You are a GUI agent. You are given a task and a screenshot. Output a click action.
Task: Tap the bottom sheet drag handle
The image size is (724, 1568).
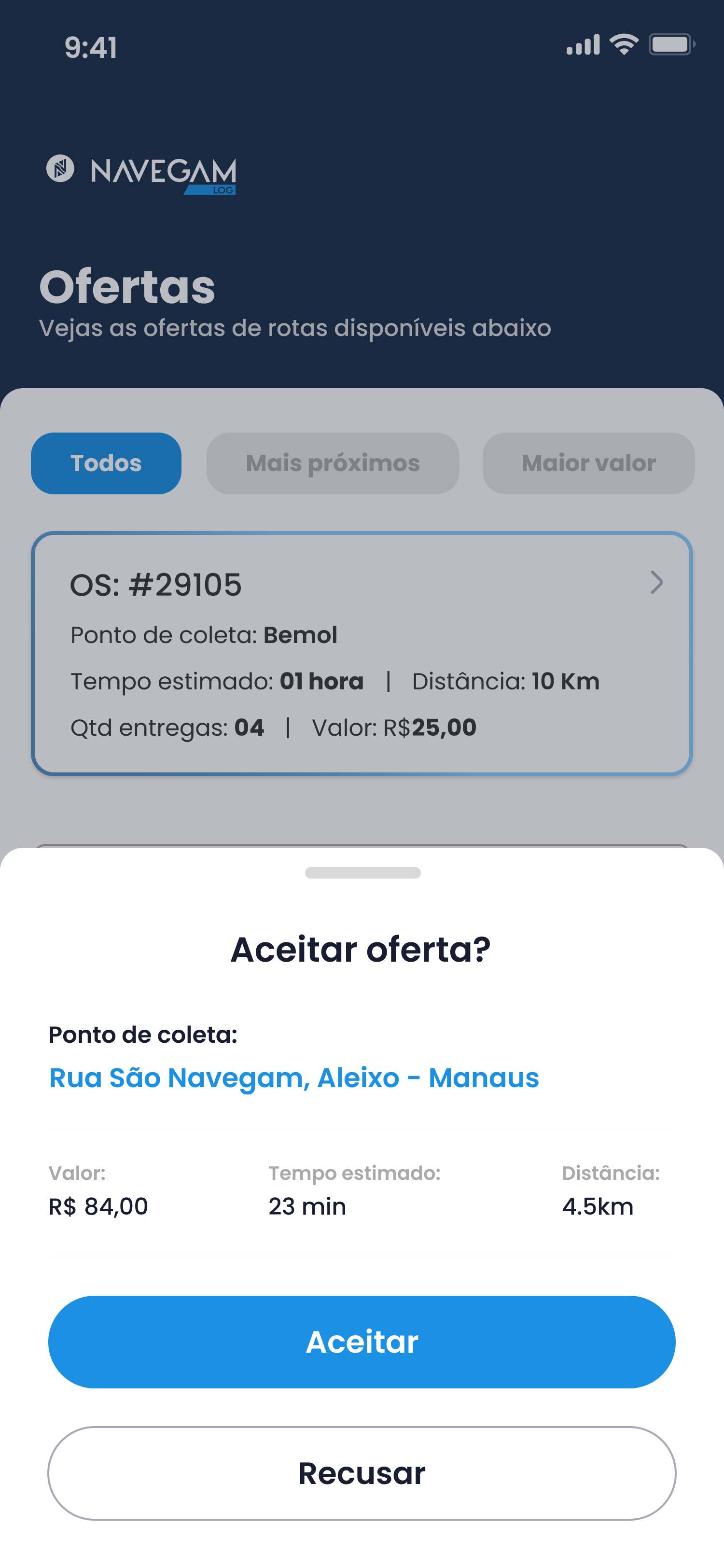pyautogui.click(x=362, y=873)
